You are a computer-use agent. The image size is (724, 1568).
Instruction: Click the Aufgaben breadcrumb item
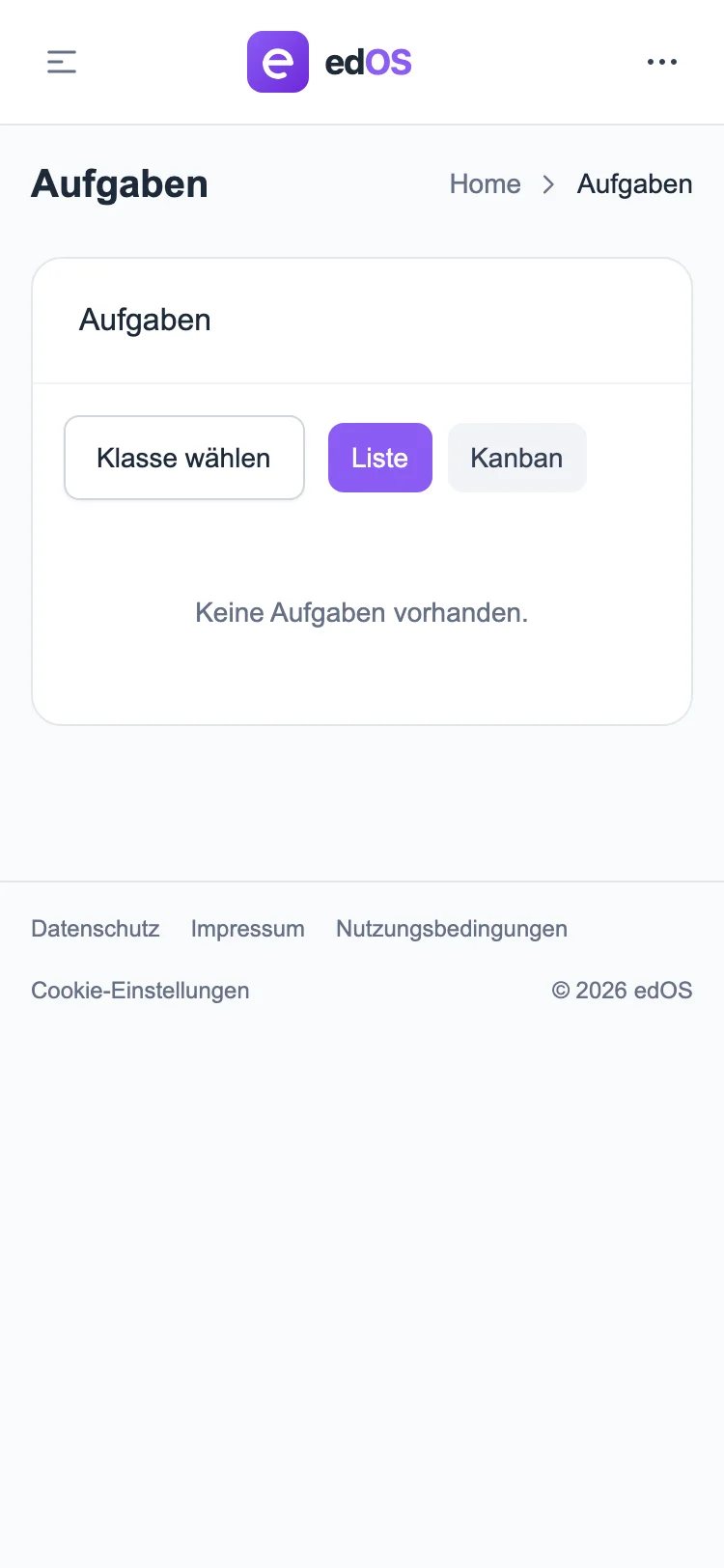point(634,183)
